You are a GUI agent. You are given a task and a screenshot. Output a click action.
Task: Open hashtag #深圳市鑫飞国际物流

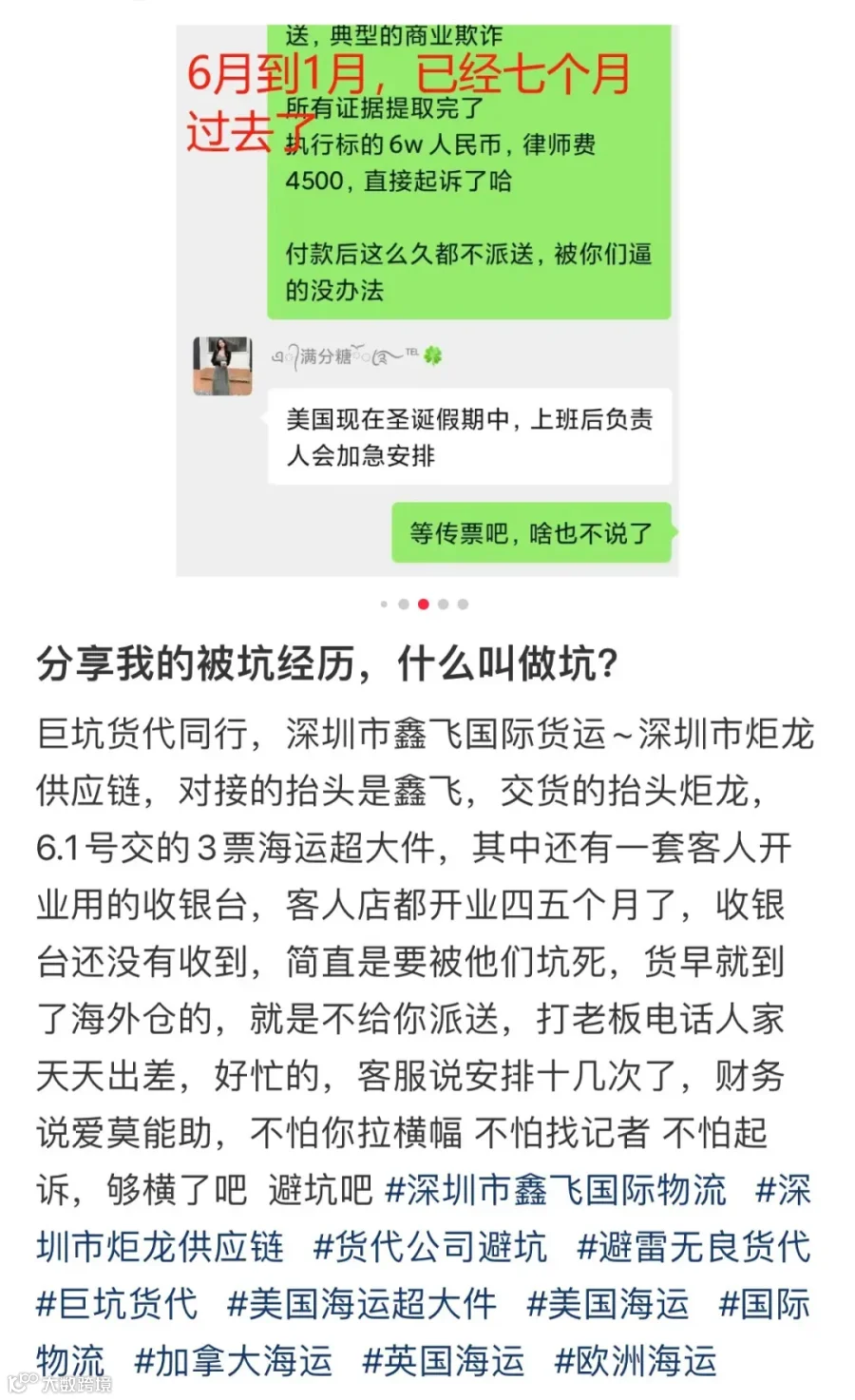[x=556, y=1189]
